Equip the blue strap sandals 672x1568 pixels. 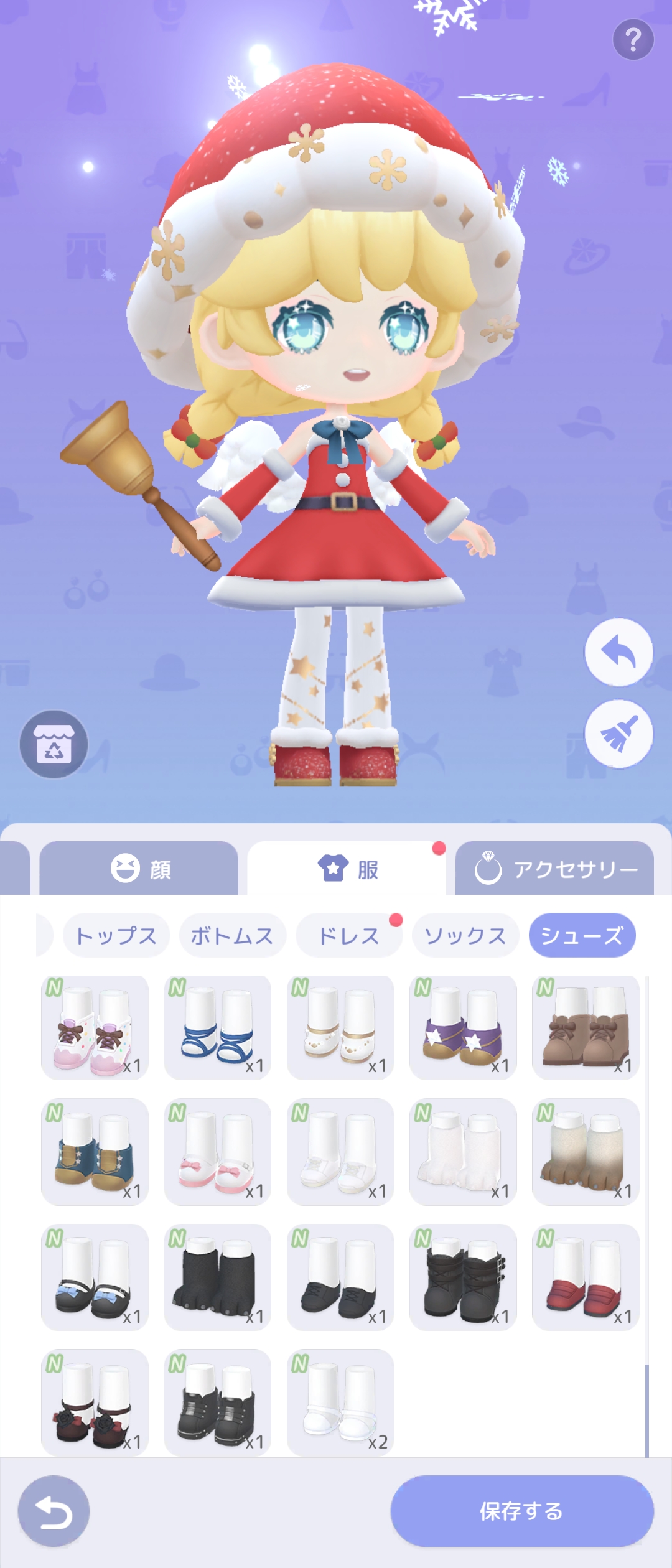[217, 1027]
